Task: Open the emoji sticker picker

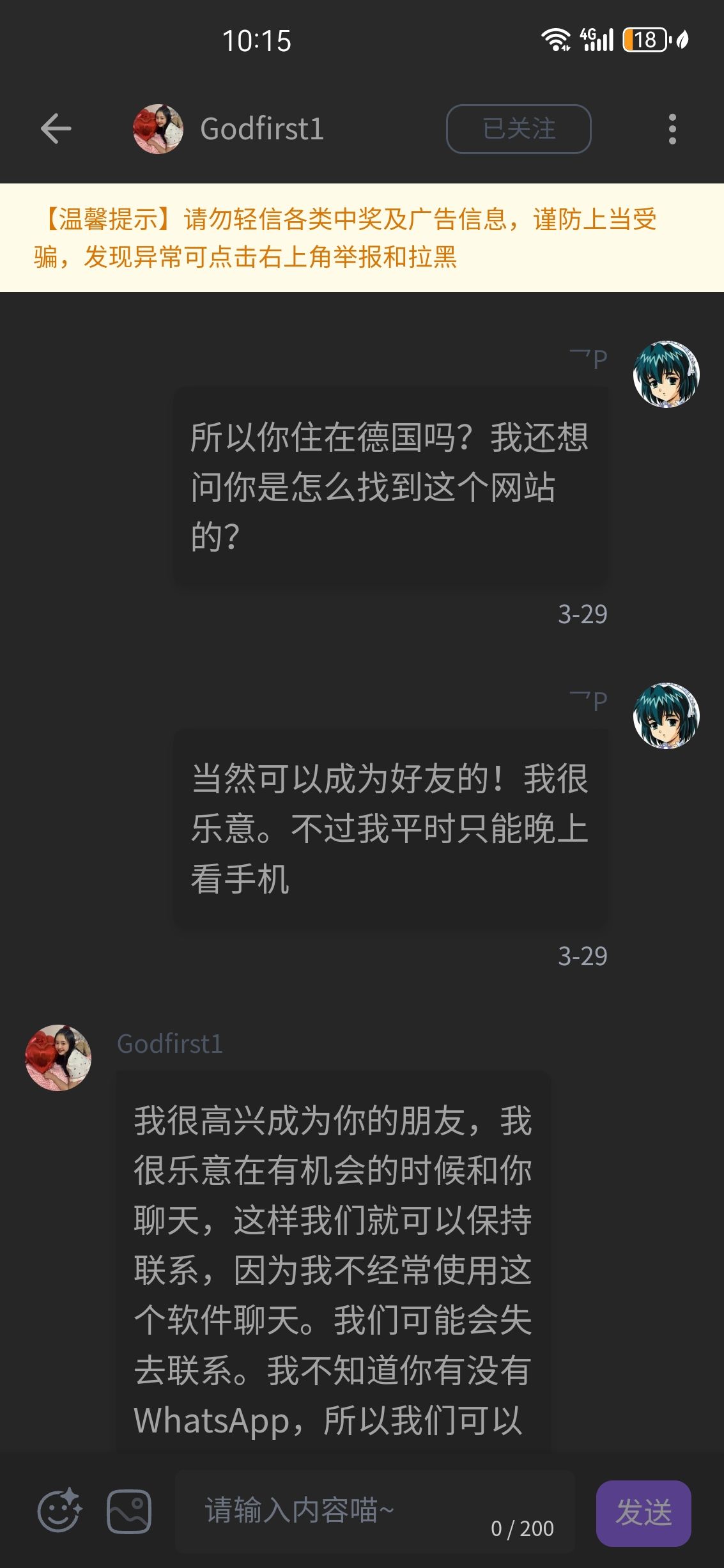Action: (x=59, y=1512)
